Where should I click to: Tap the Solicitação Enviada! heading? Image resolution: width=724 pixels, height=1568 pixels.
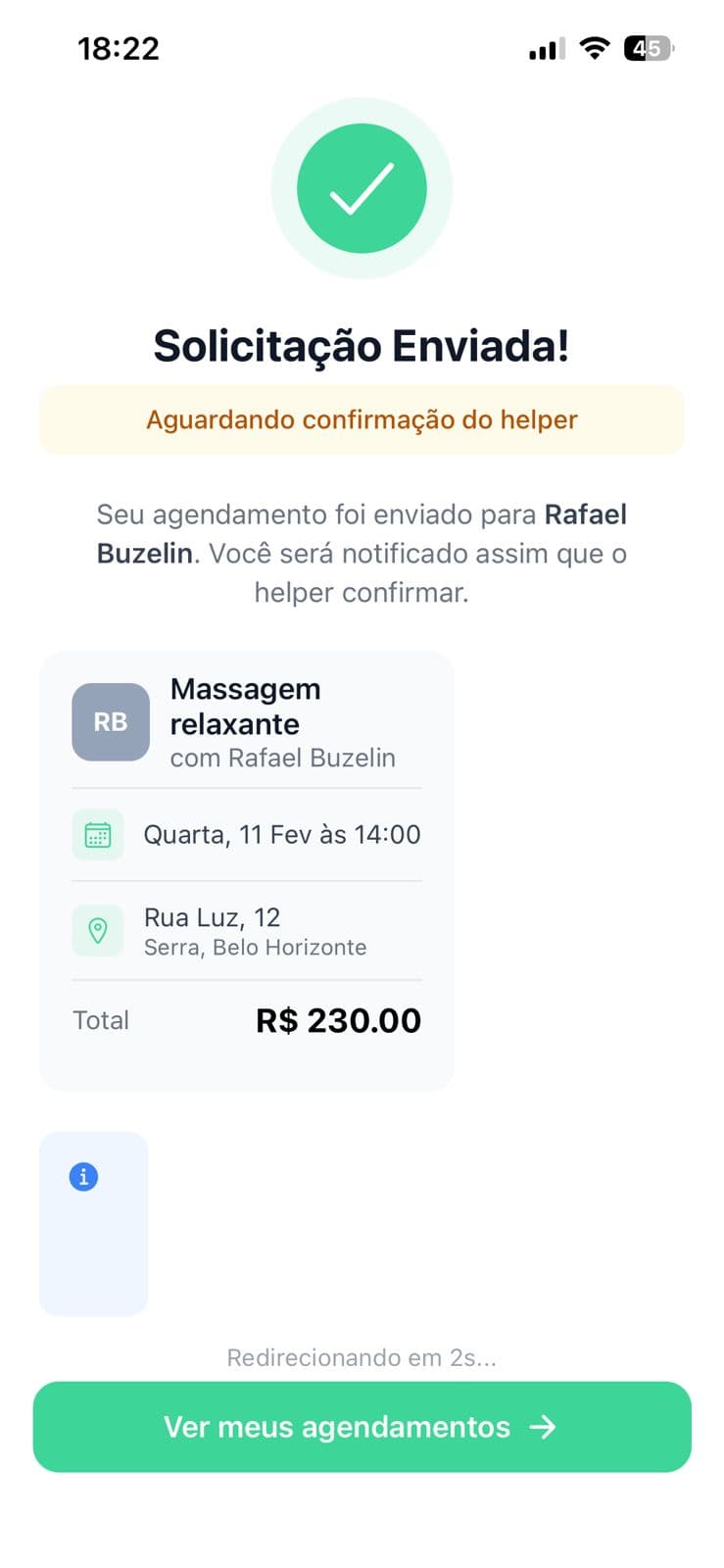click(362, 347)
